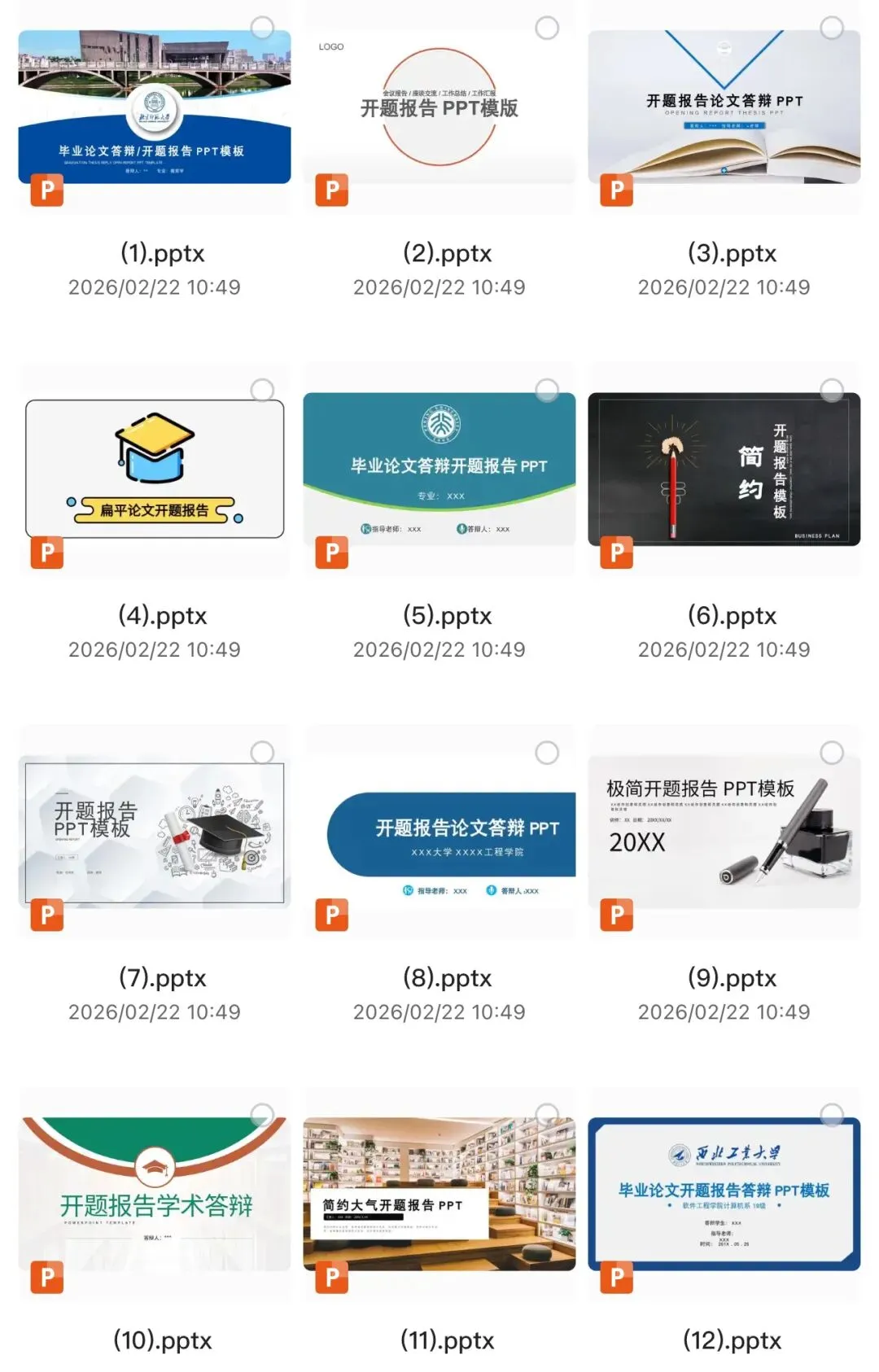Select (6).pptx using its checkbox
This screenshot has width=879, height=1372.
click(x=832, y=390)
